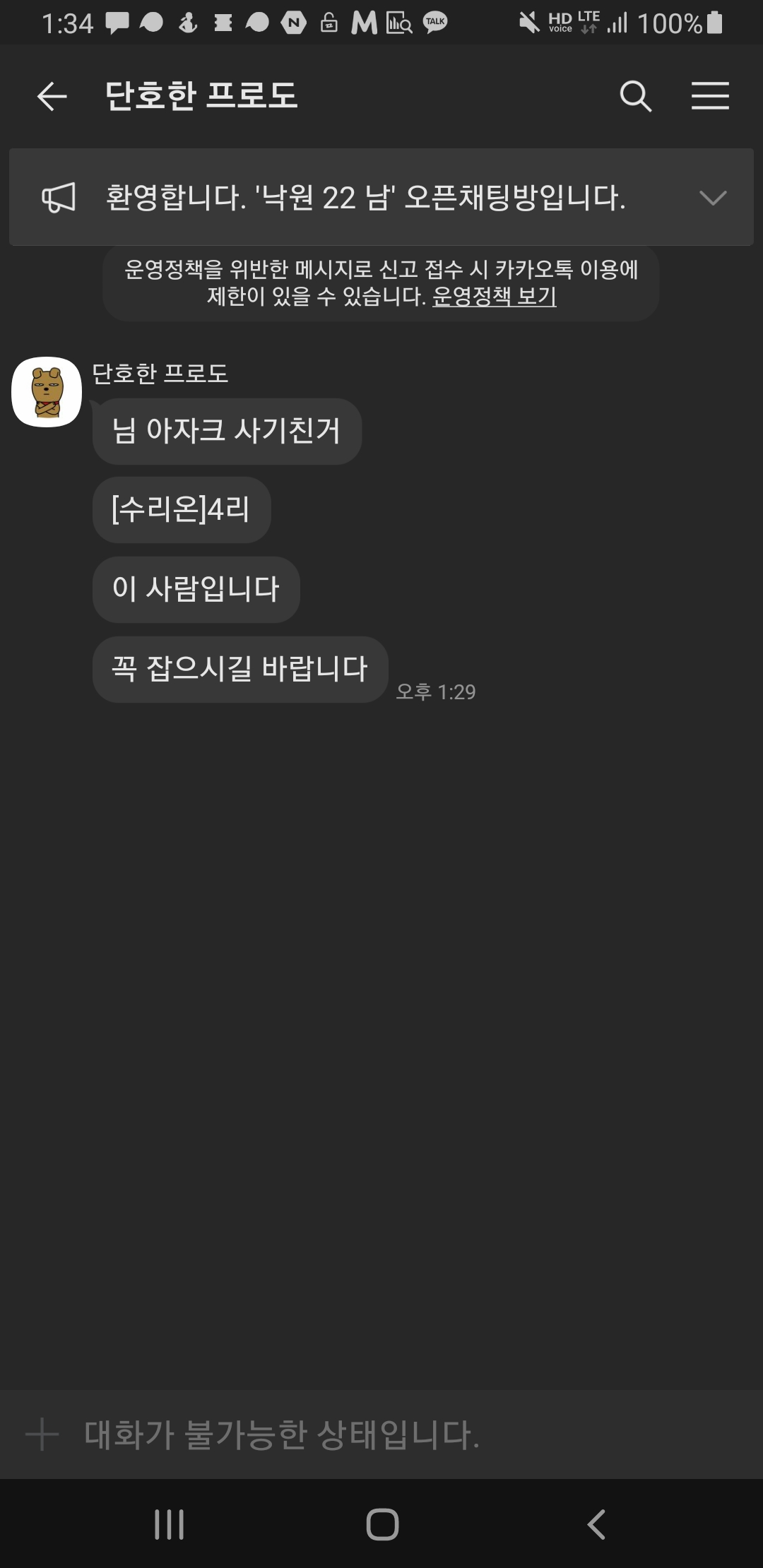
Task: Tap the system home button
Action: 382,1524
